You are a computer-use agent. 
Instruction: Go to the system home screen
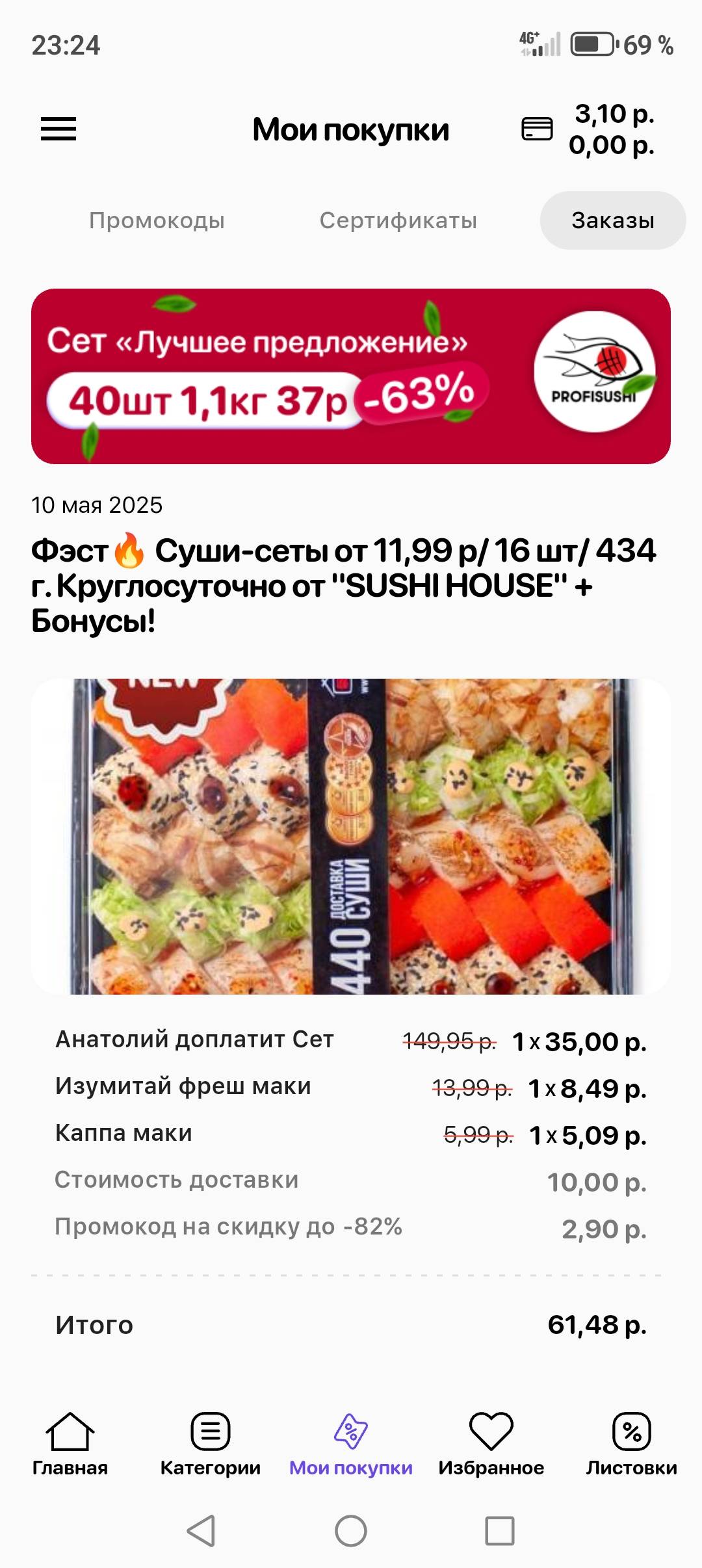351,1531
